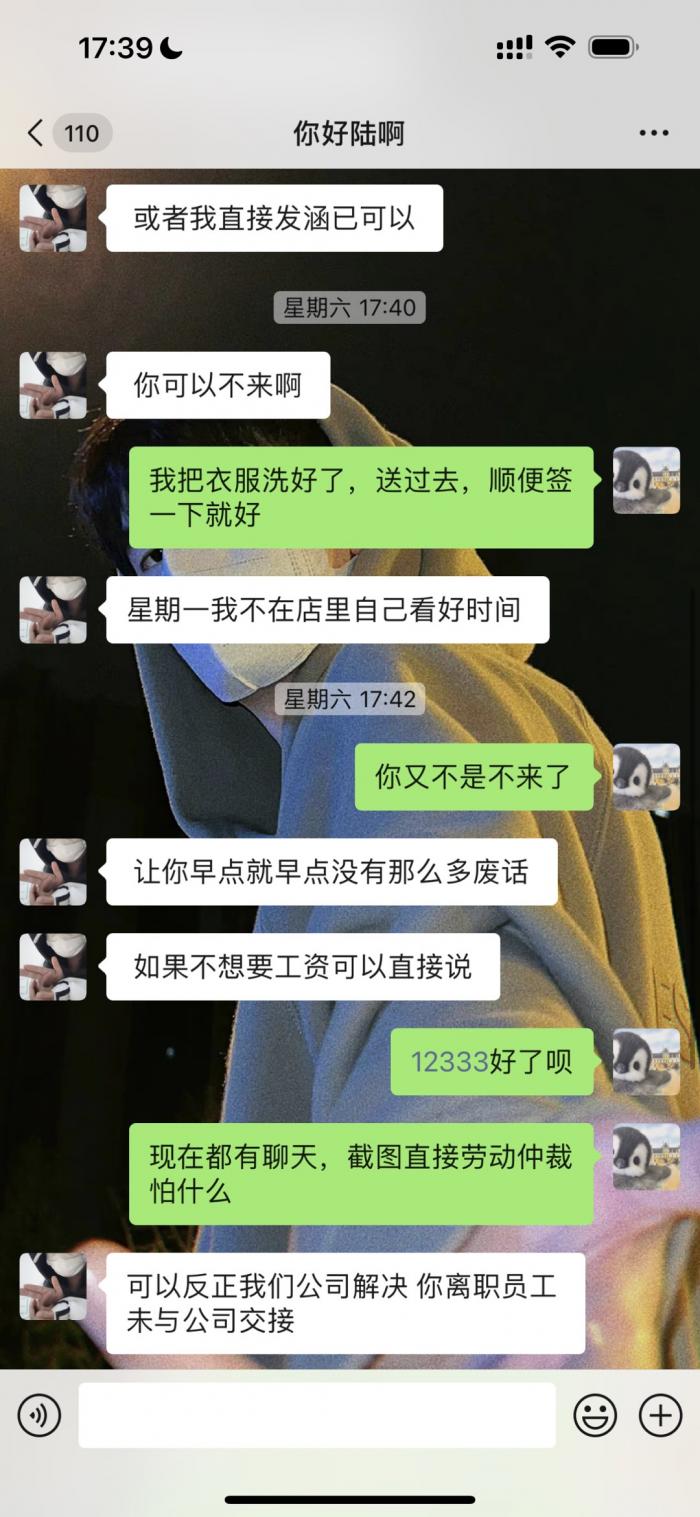The width and height of the screenshot is (700, 1517).
Task: Open my penguin avatar beside 你又不是不来了
Action: [646, 777]
